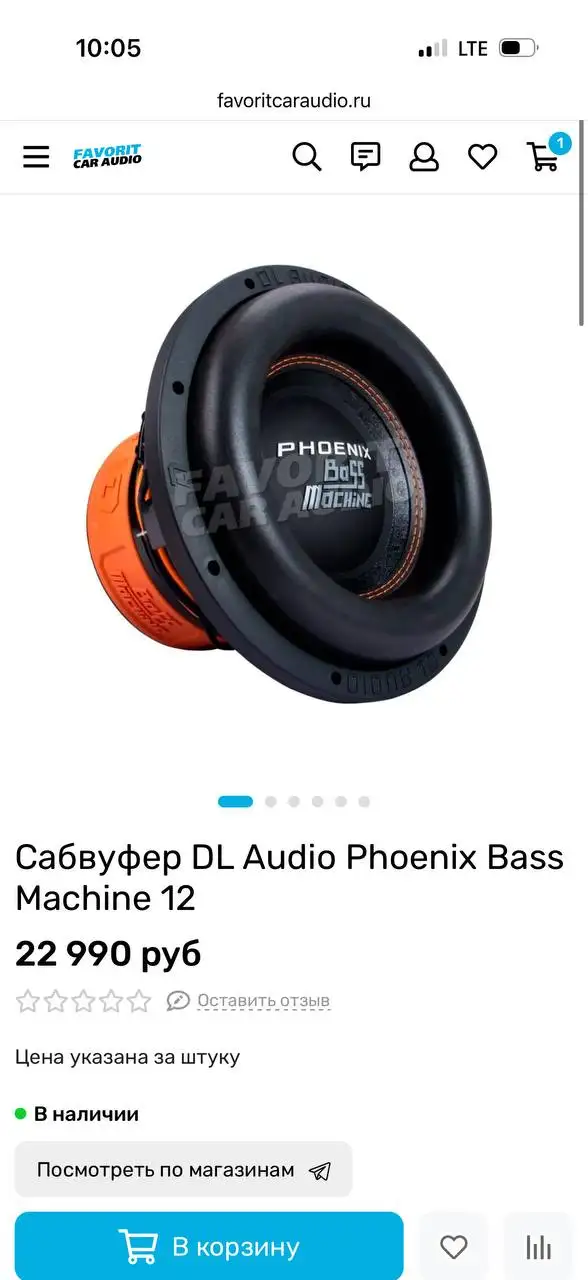Open the chat message icon
The image size is (588, 1280).
pyautogui.click(x=365, y=157)
